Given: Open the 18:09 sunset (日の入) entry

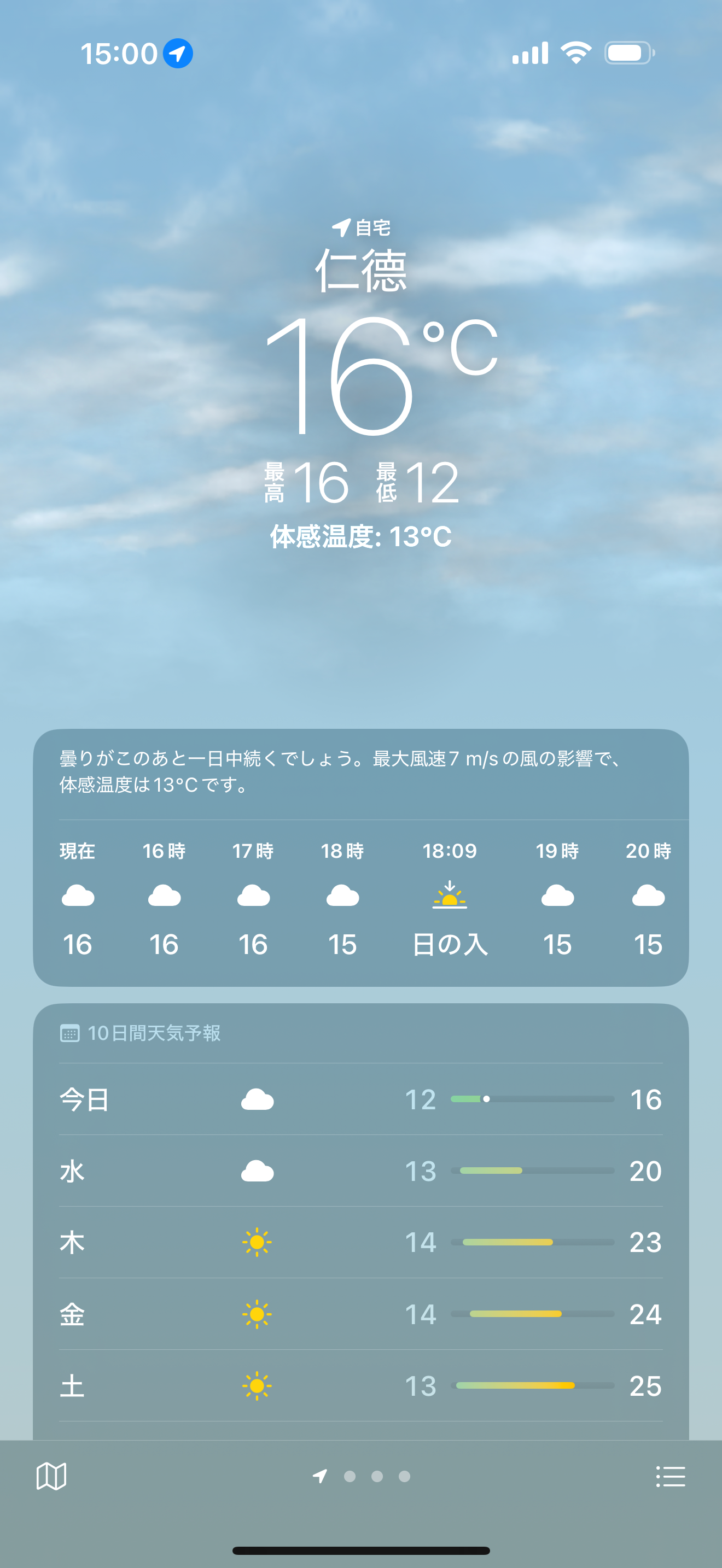Looking at the screenshot, I should point(450,897).
